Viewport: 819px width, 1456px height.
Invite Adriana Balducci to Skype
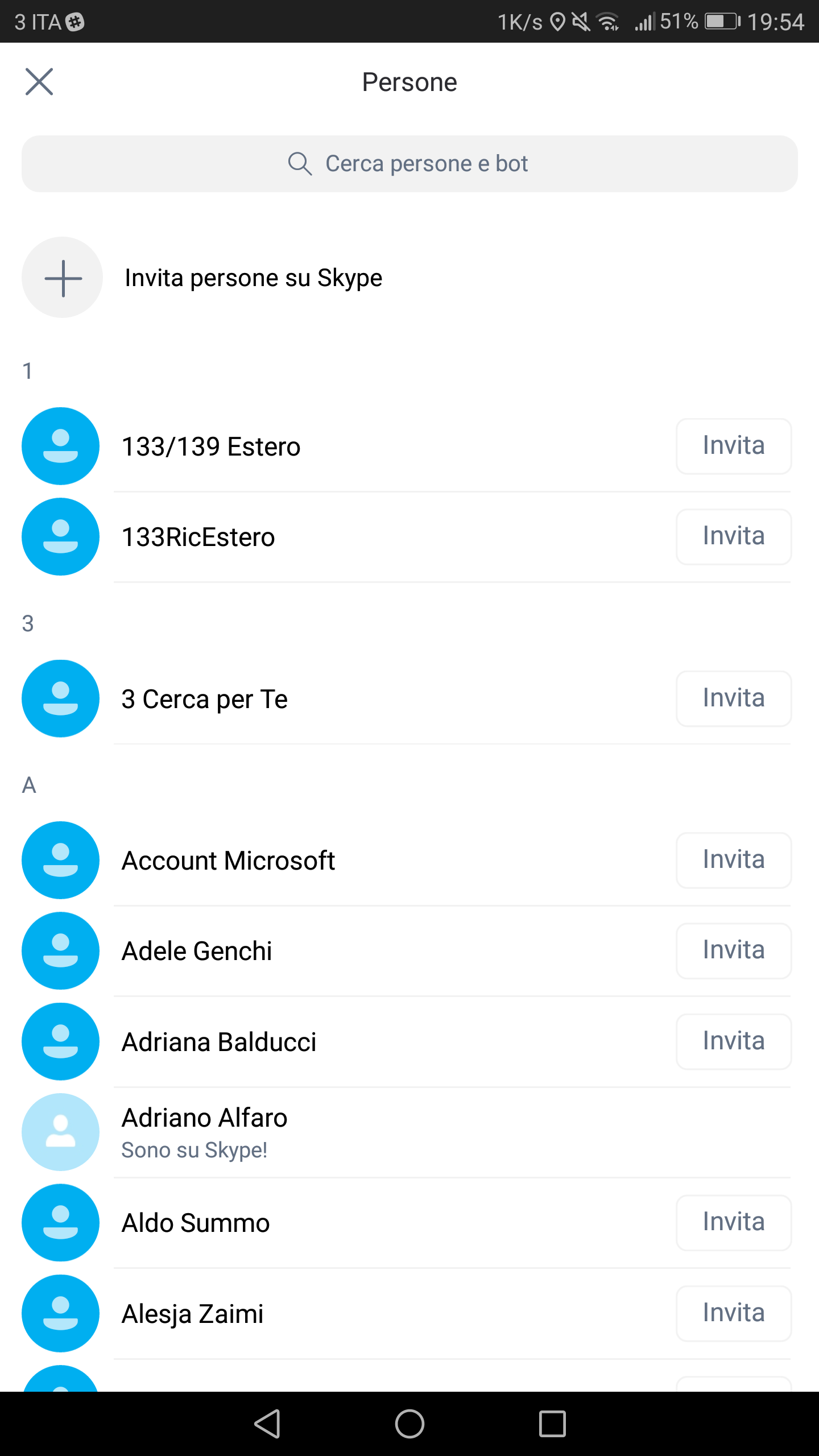pos(734,1041)
